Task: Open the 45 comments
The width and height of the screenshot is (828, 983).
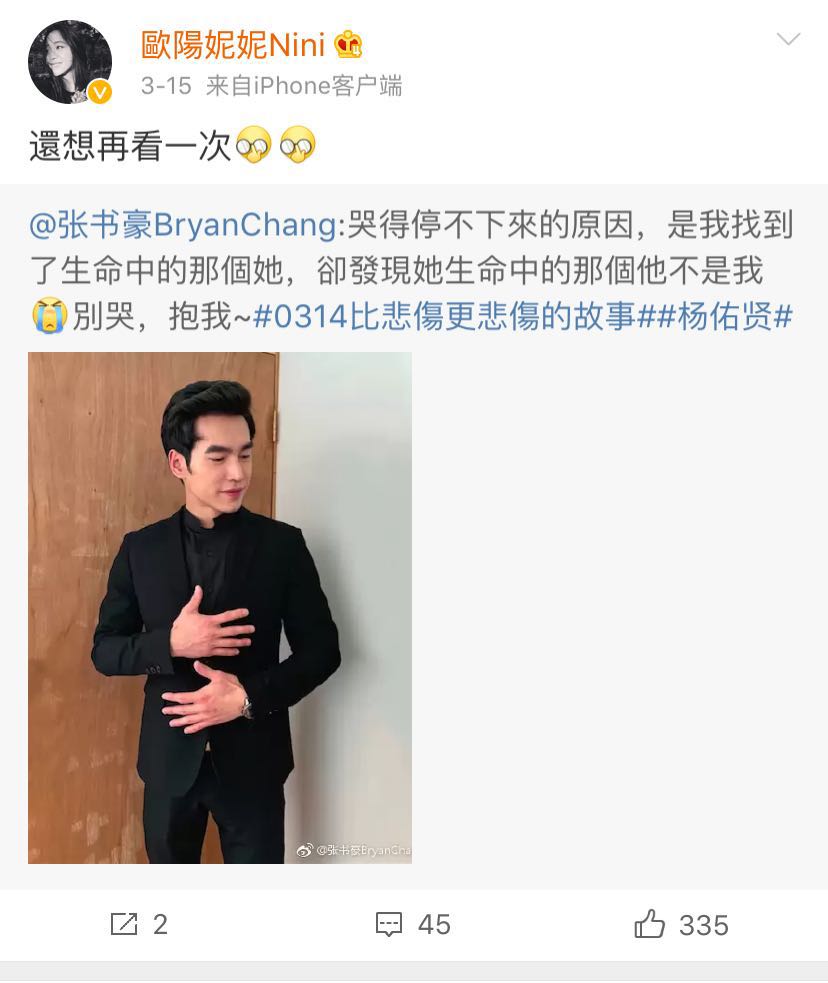Action: coord(413,925)
